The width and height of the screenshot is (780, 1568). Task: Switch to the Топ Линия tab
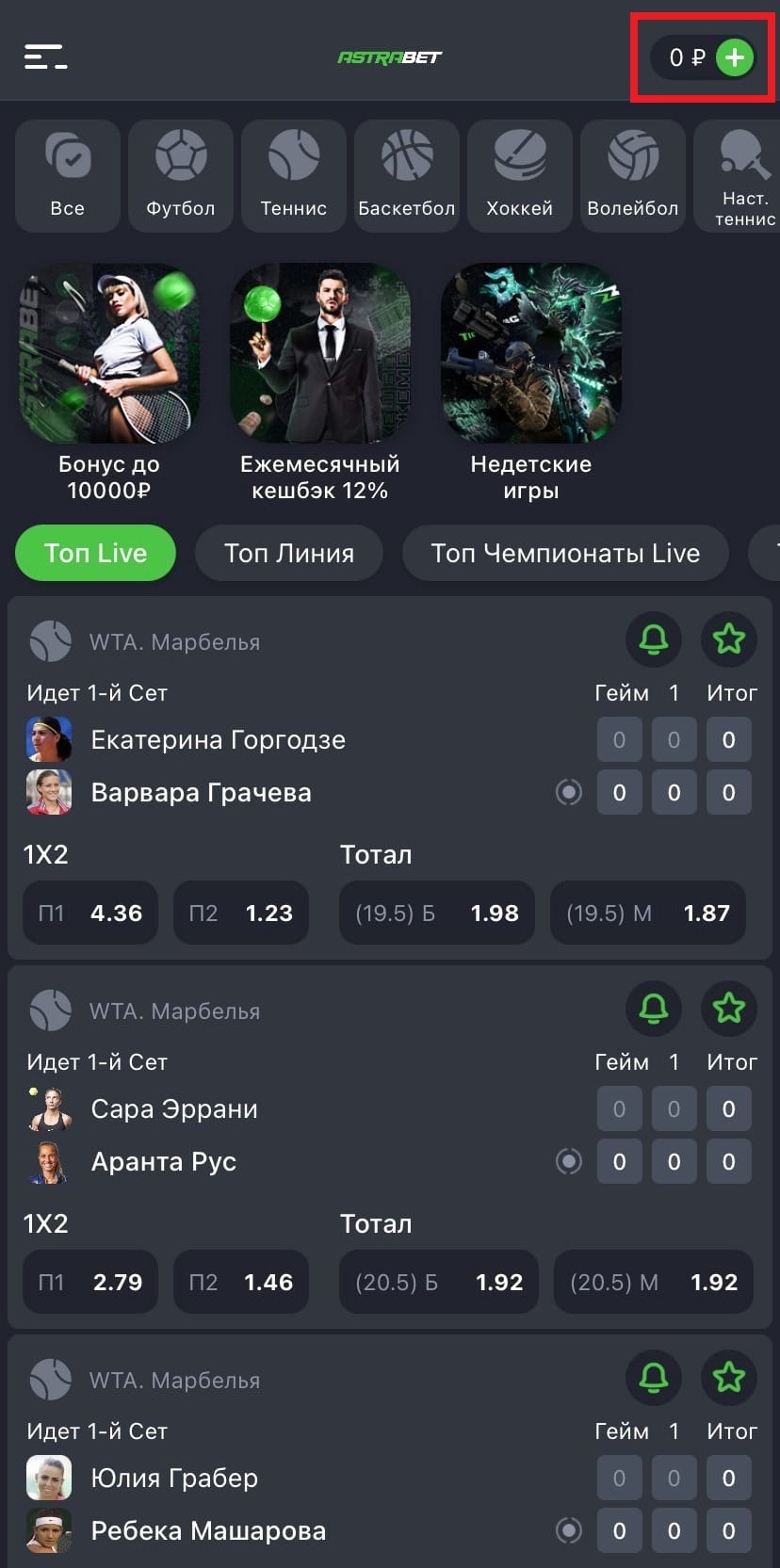tap(288, 553)
